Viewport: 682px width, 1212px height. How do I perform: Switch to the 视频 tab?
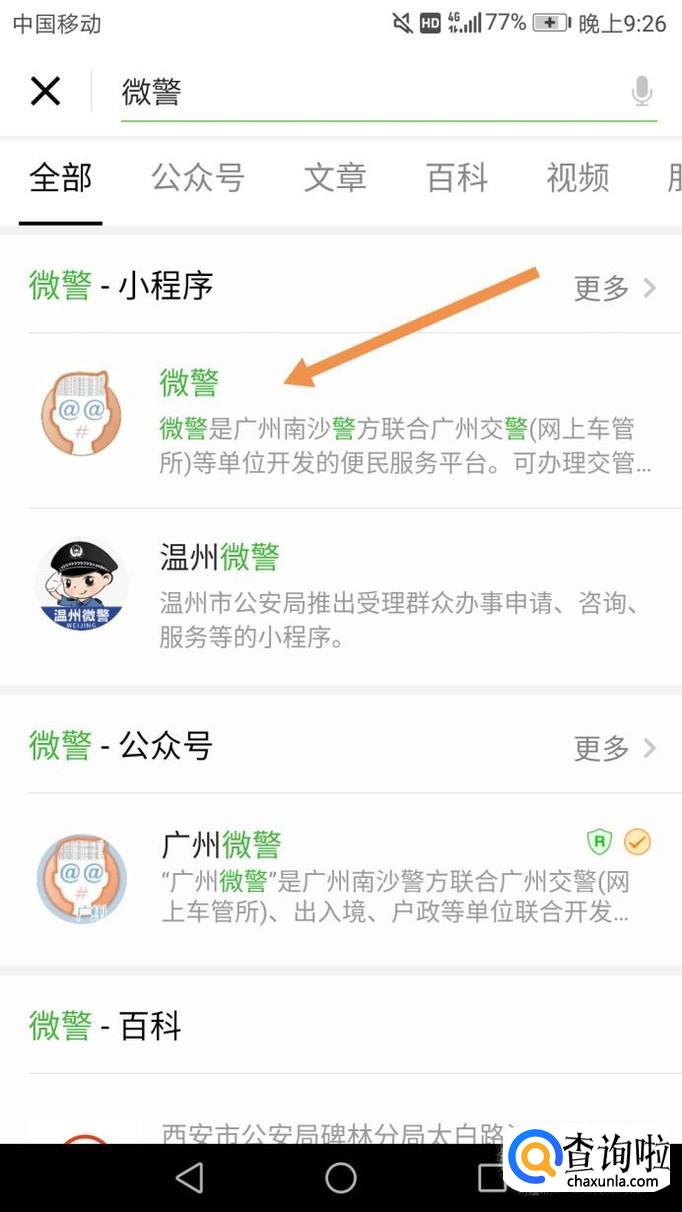(578, 178)
